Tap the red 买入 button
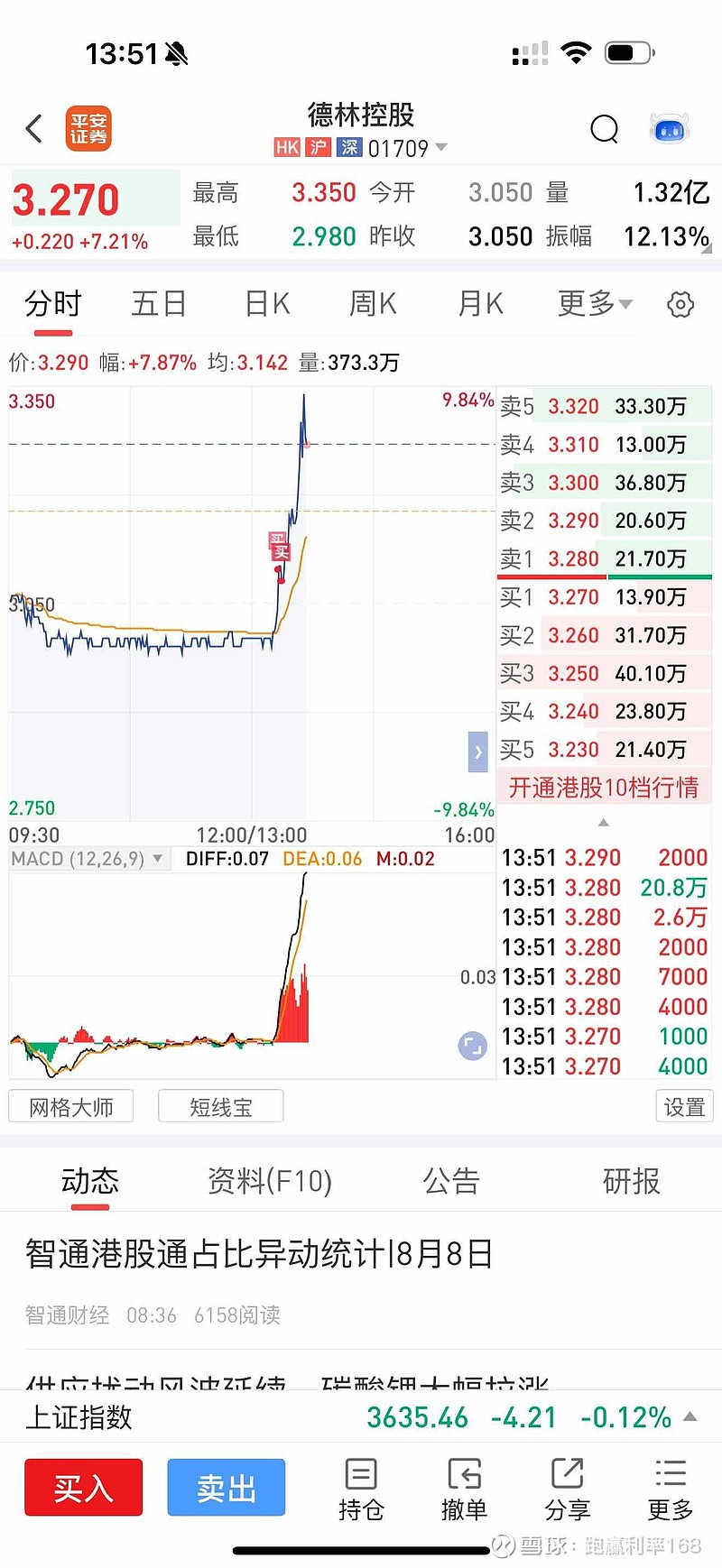The width and height of the screenshot is (722, 1568). tap(84, 1488)
